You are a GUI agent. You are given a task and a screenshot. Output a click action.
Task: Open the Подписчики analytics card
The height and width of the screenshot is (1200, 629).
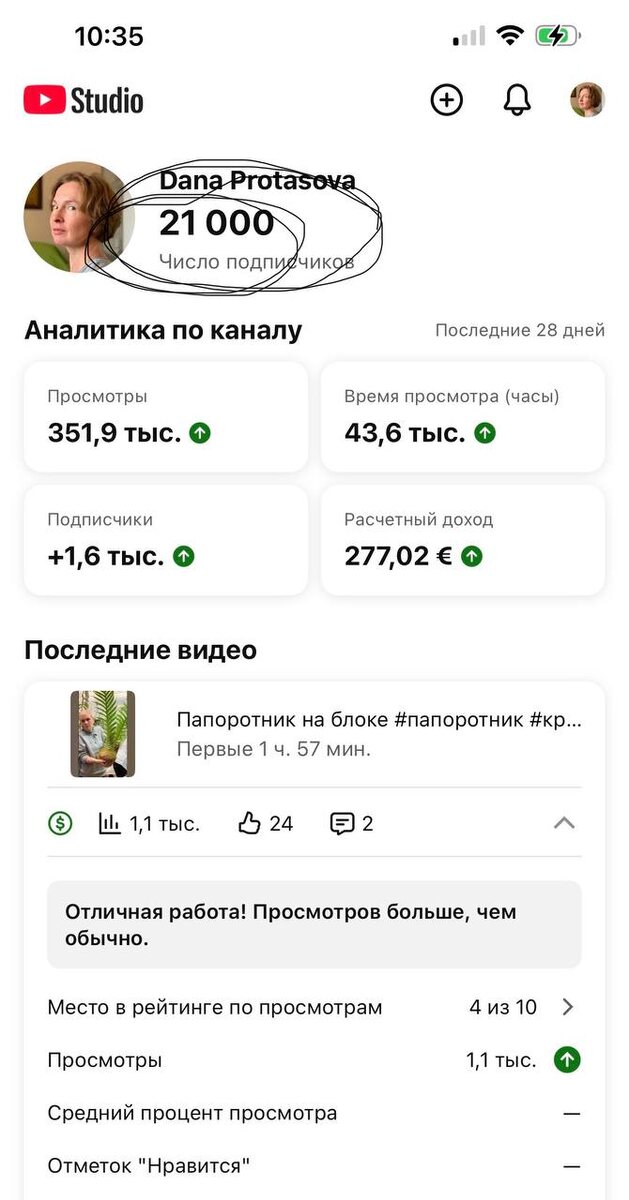165,540
